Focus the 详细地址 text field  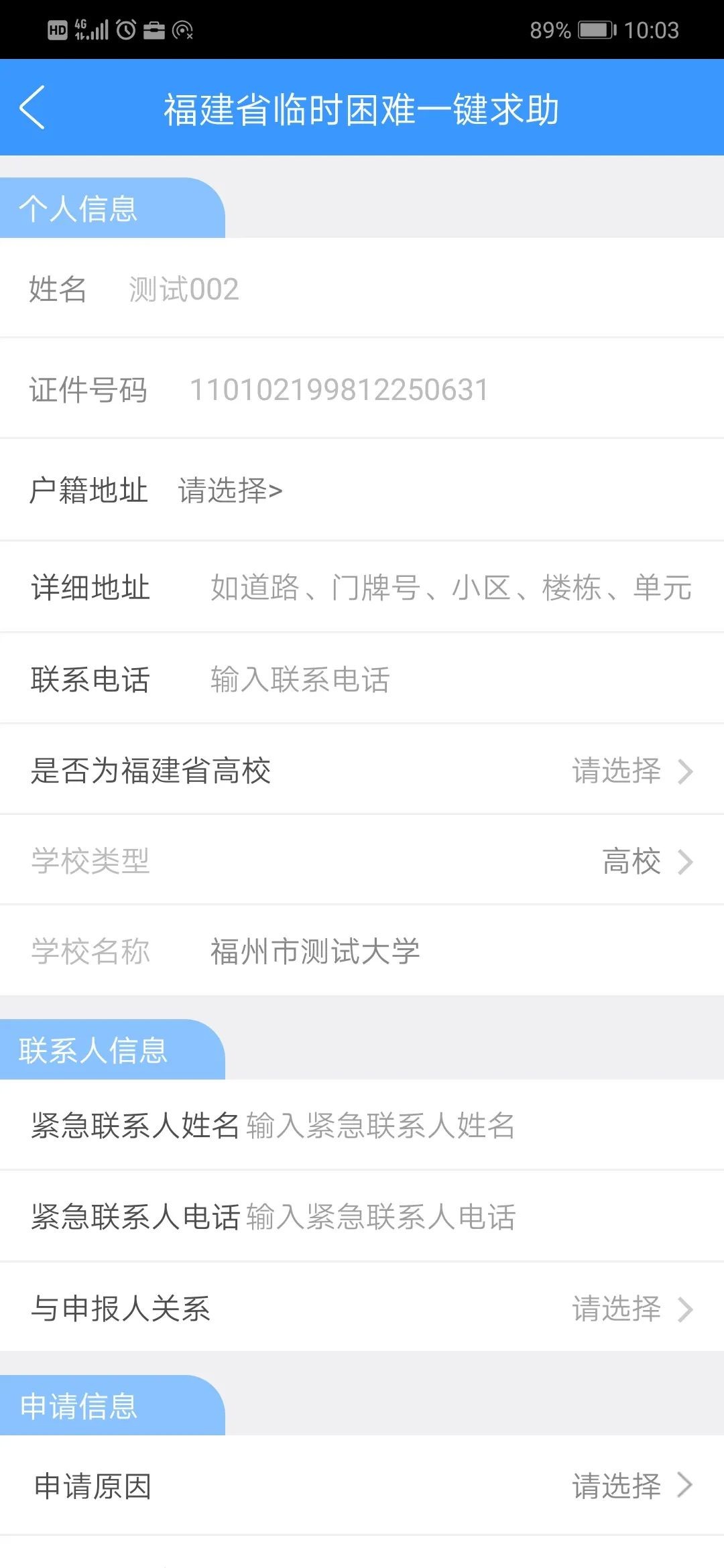450,588
